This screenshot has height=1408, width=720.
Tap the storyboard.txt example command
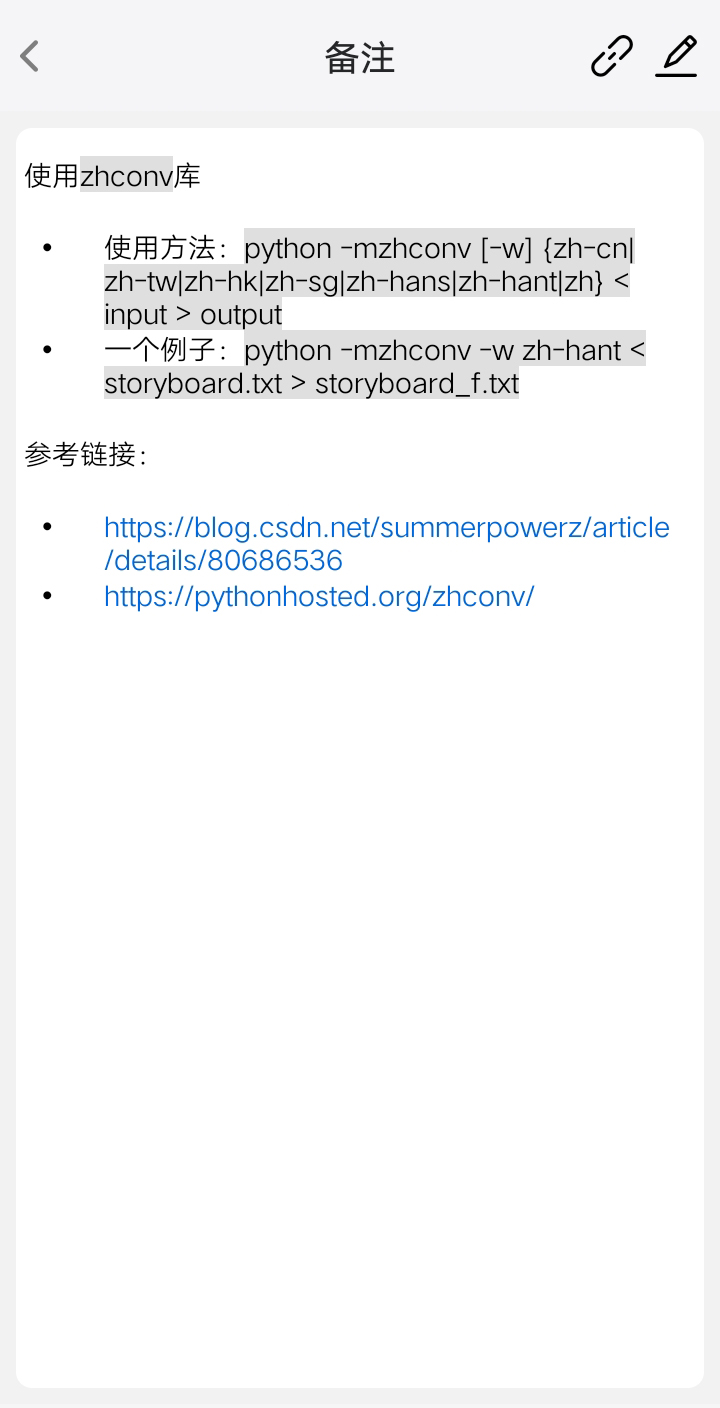click(311, 382)
